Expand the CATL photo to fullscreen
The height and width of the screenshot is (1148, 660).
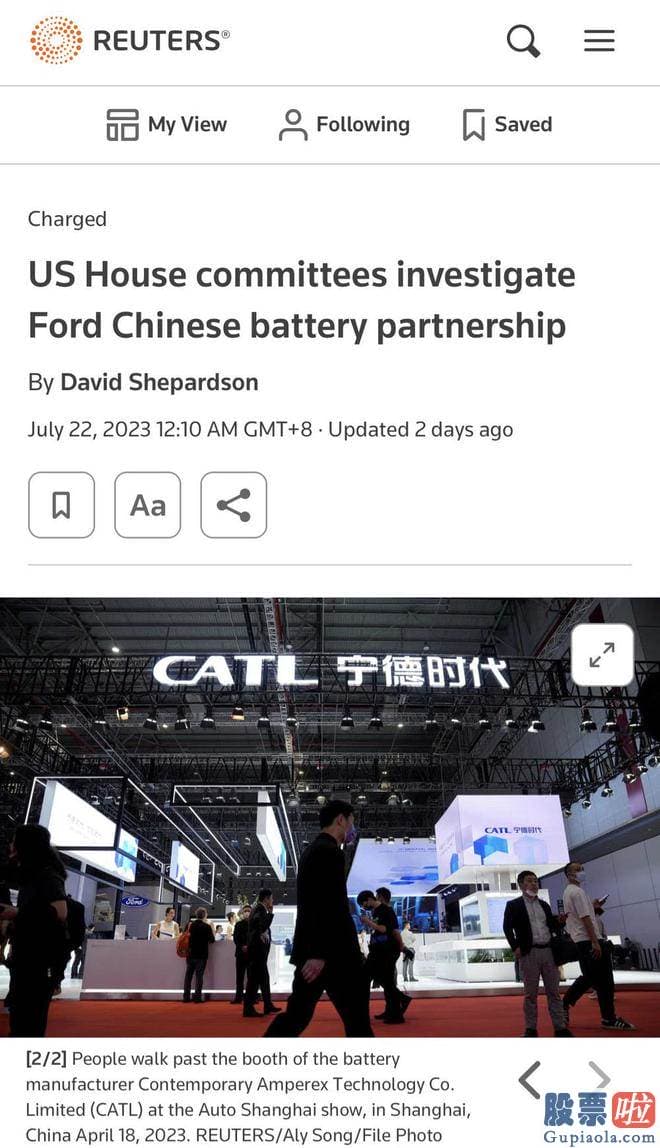(x=602, y=655)
